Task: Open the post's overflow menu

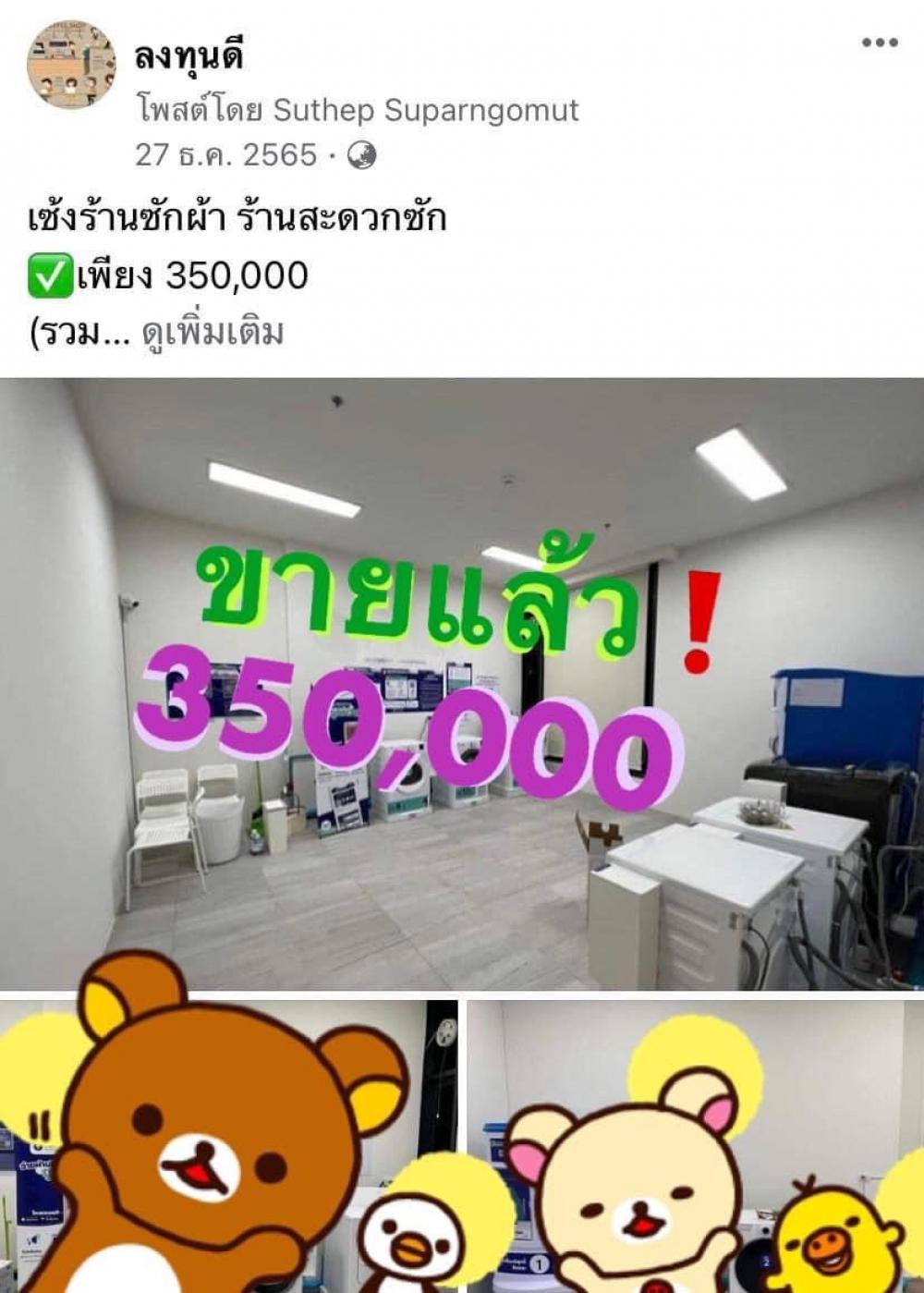Action: click(x=881, y=43)
